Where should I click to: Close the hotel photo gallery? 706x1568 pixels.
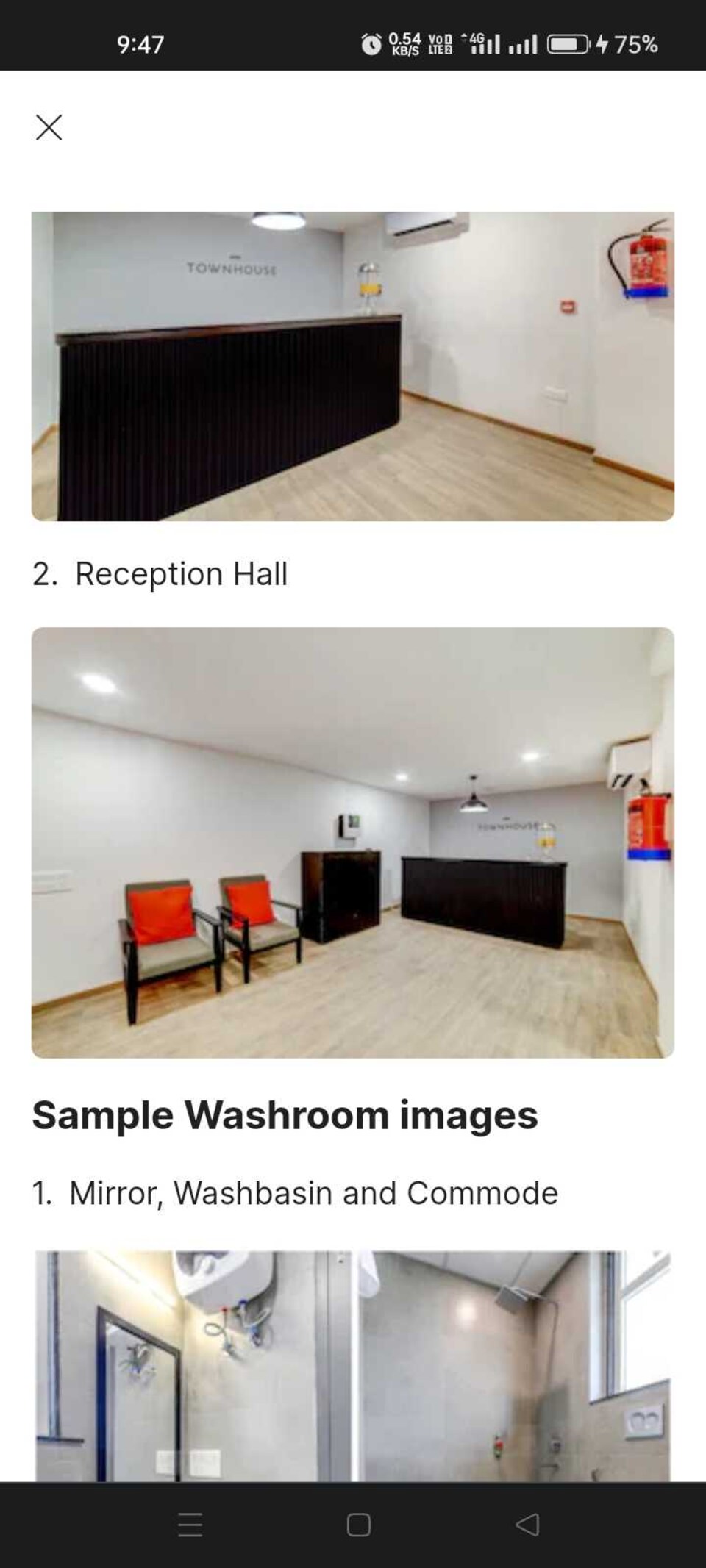pyautogui.click(x=49, y=128)
